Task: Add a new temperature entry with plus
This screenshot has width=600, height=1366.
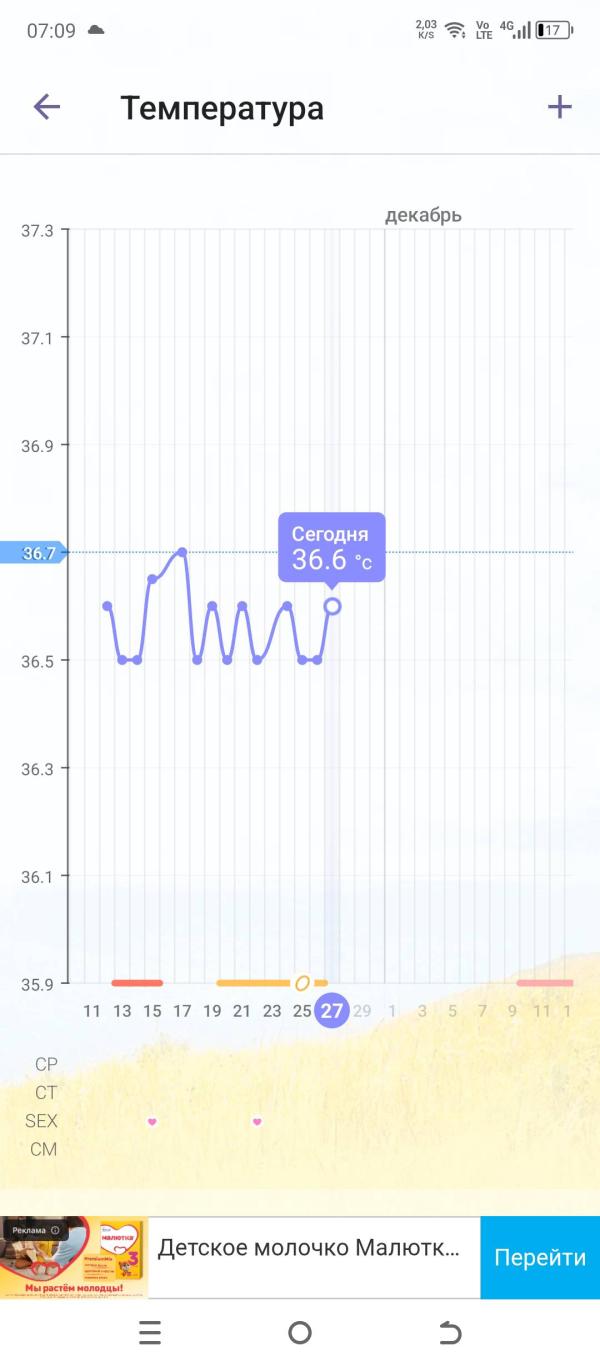Action: 559,107
